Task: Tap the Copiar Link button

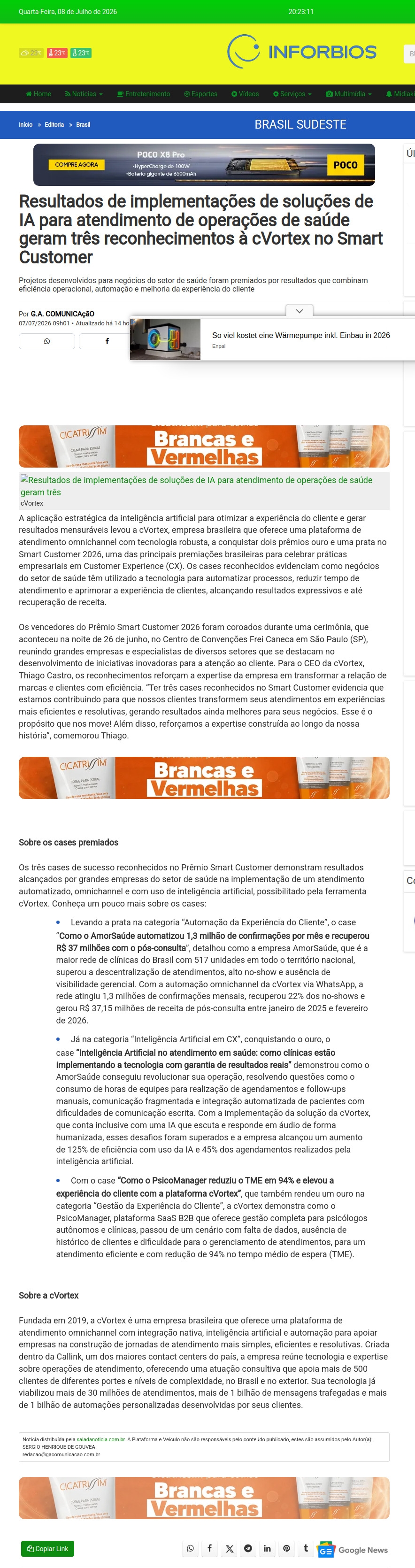Action: click(x=47, y=1549)
